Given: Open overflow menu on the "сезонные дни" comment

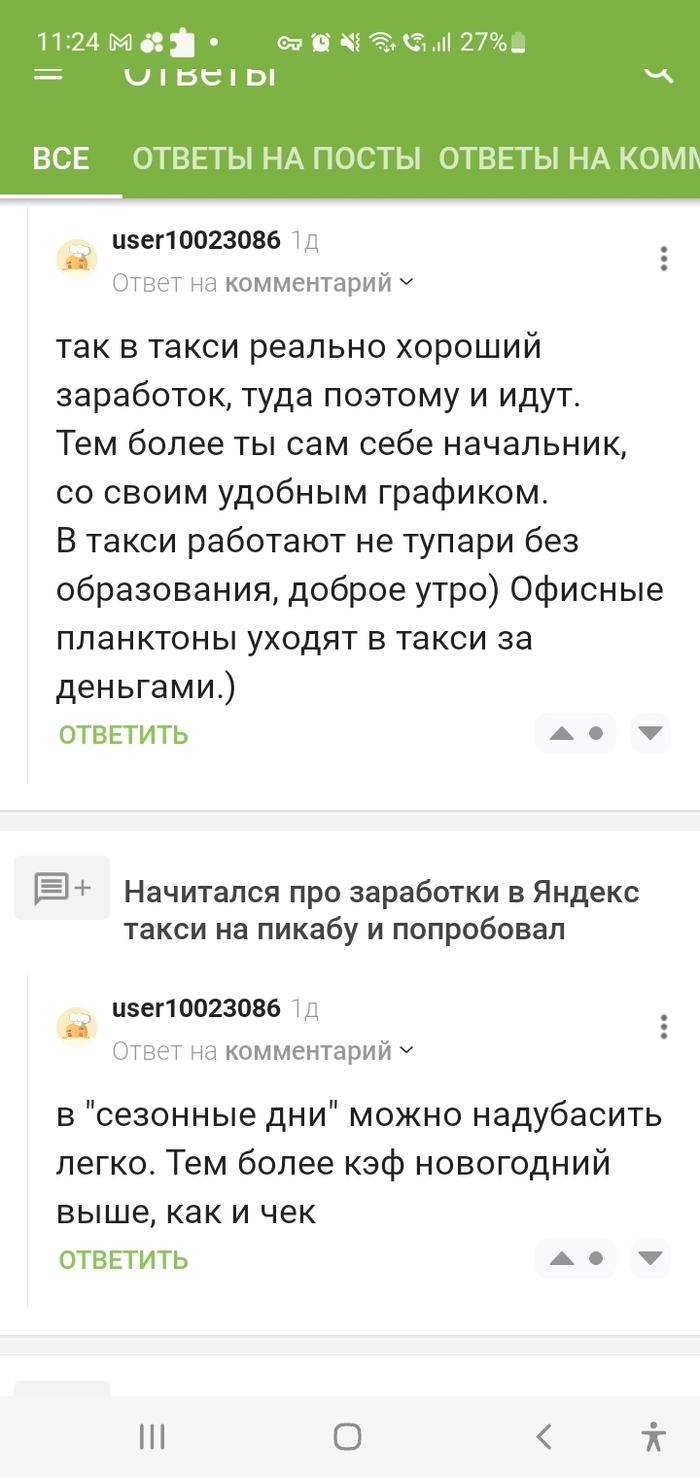Looking at the screenshot, I should point(663,1027).
